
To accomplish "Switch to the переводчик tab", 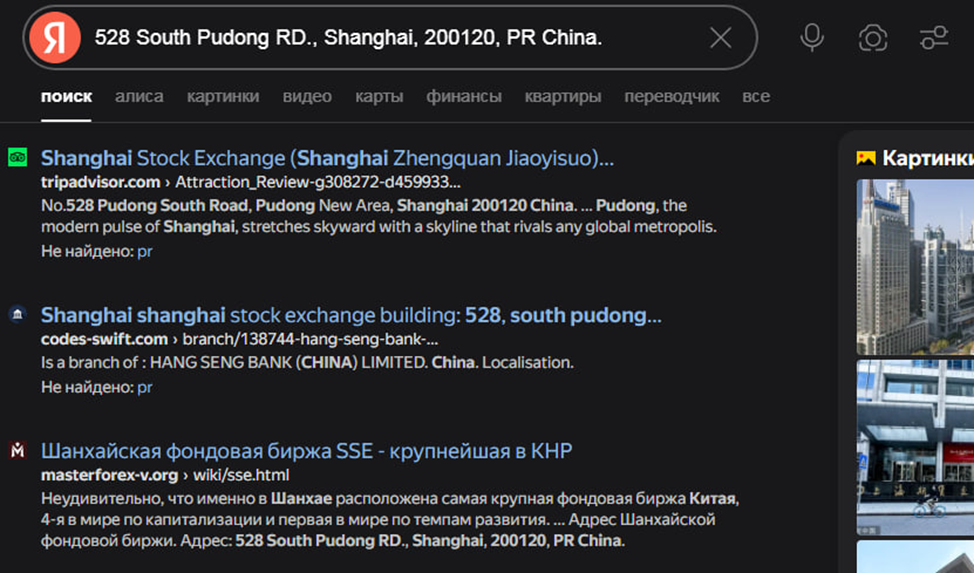I will click(x=672, y=97).
